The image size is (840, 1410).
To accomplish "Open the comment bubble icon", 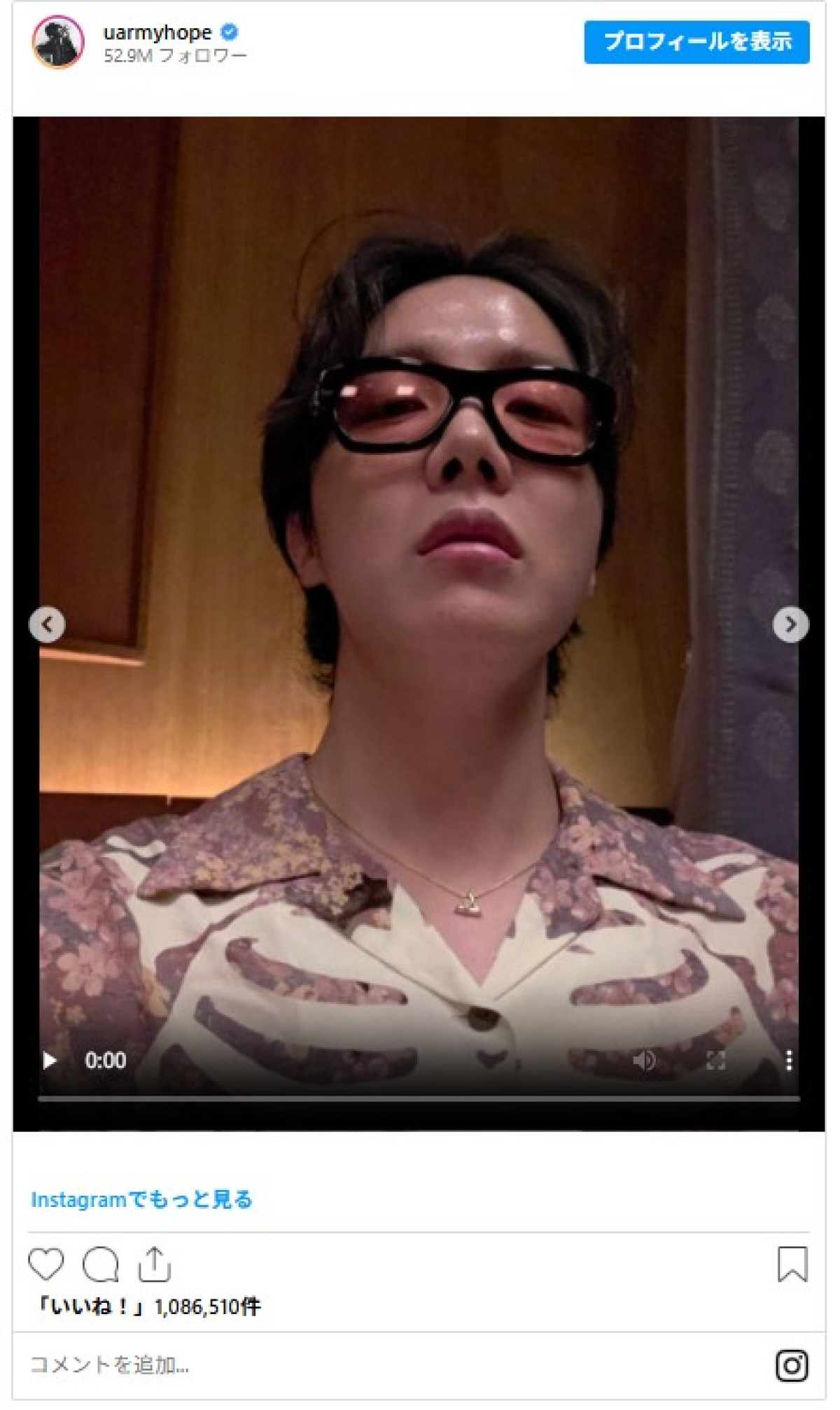I will pyautogui.click(x=100, y=1264).
